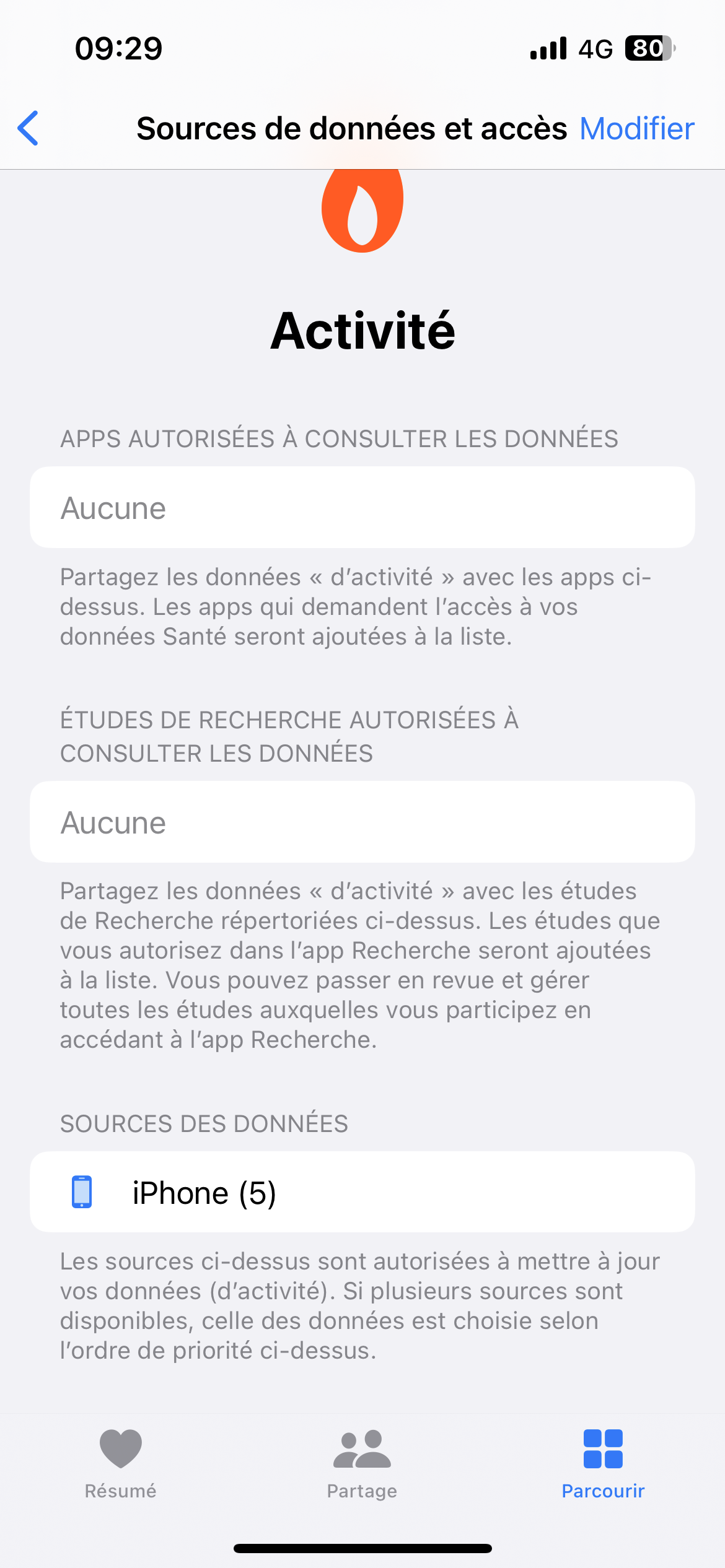Switch to the Résumé tab
The image size is (725, 1568).
pos(120,1464)
